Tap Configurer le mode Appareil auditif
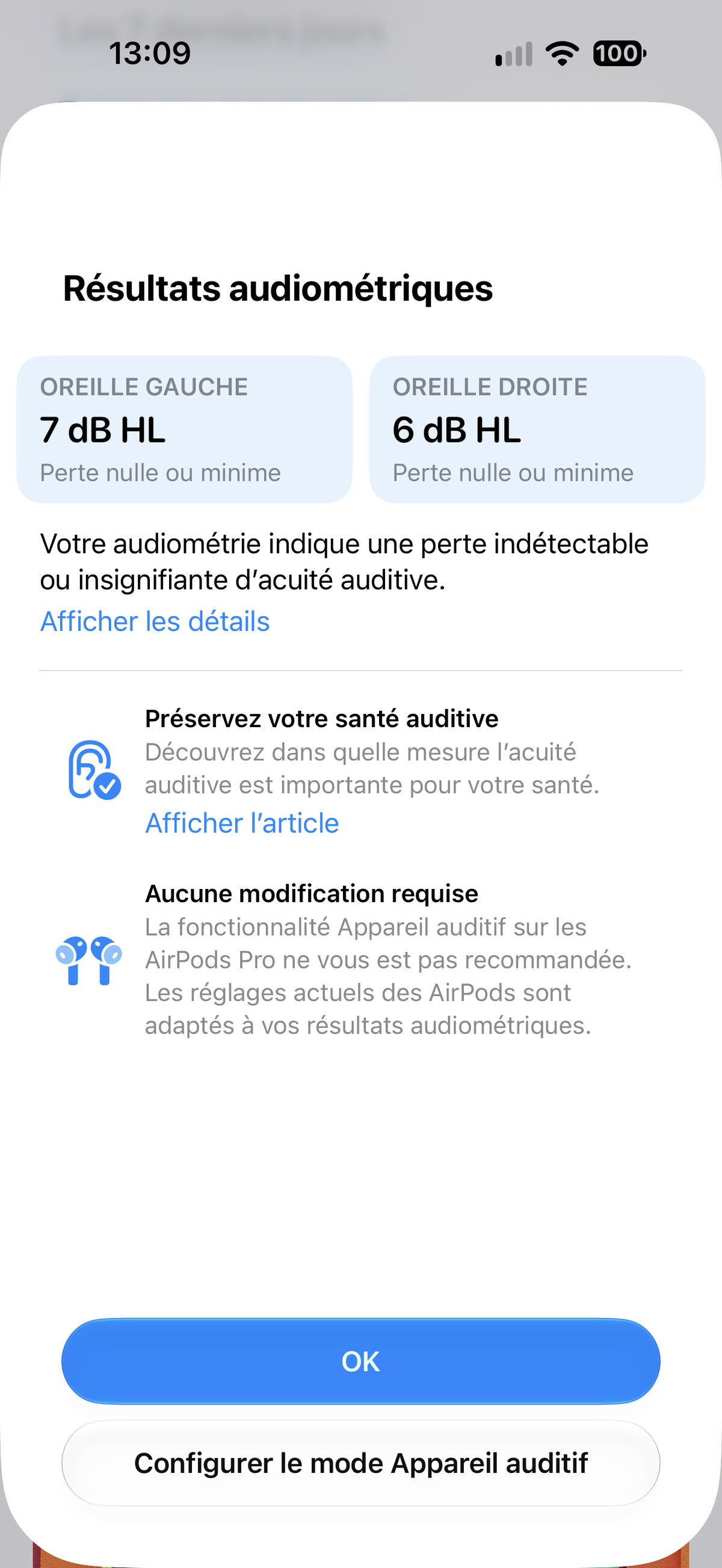The width and height of the screenshot is (722, 1568). click(x=361, y=1463)
